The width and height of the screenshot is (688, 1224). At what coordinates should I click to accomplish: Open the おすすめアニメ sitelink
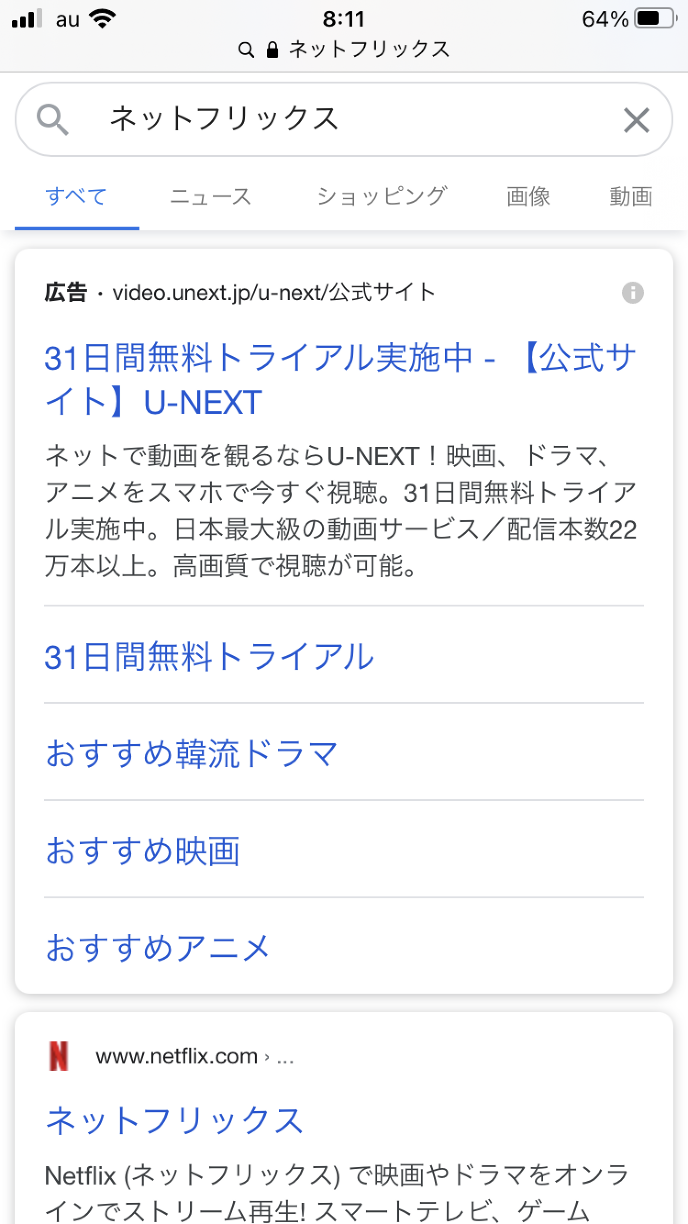[x=158, y=947]
